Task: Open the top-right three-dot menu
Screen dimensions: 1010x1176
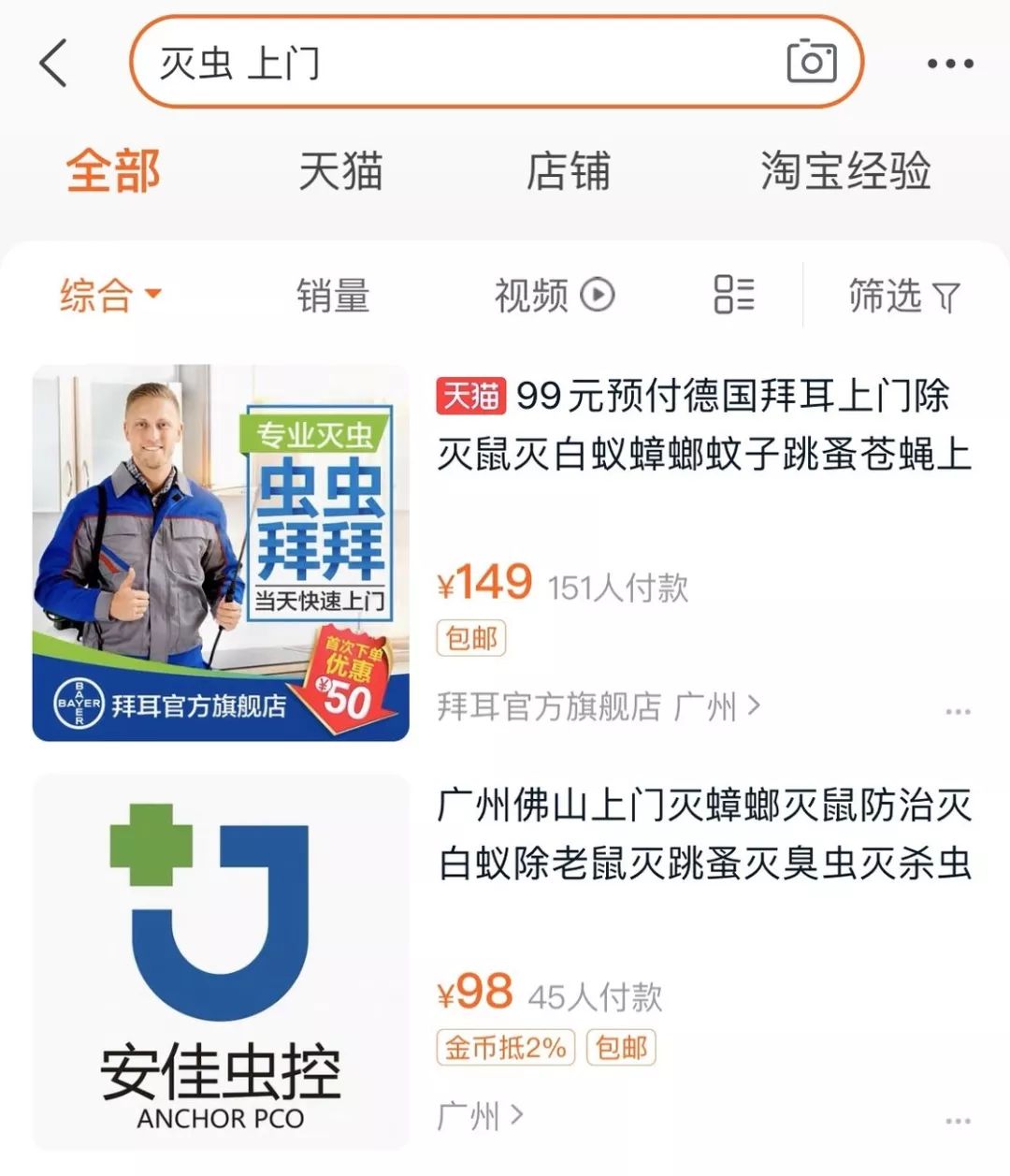Action: click(x=950, y=64)
